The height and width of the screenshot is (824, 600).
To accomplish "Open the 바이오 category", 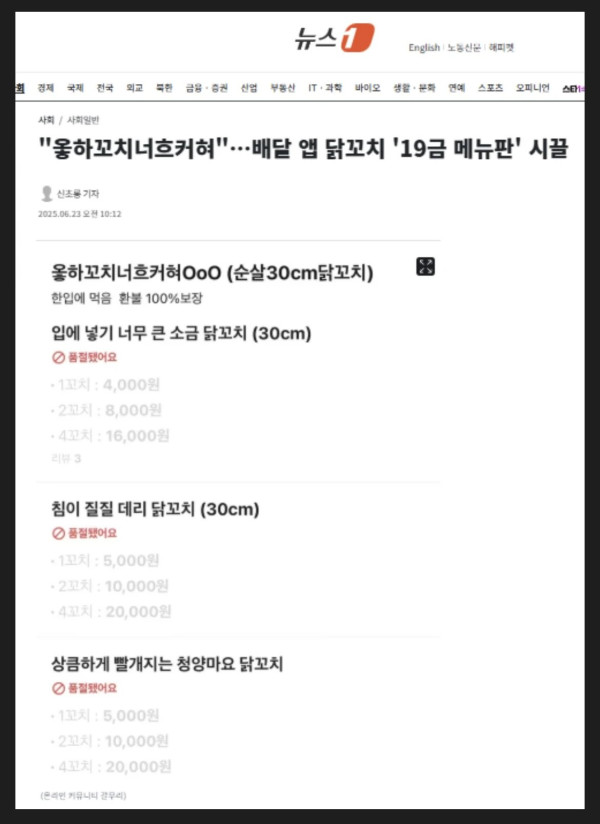I will click(x=368, y=88).
